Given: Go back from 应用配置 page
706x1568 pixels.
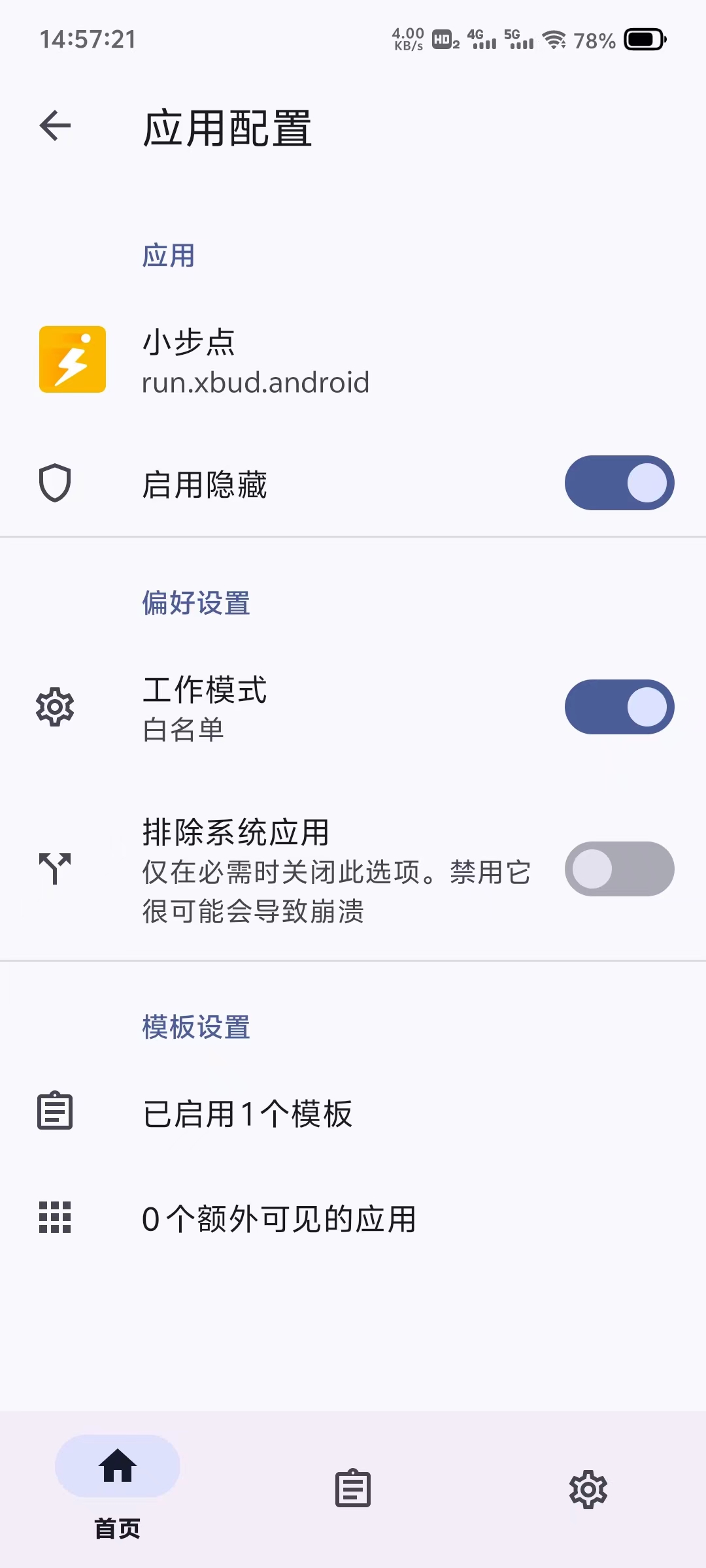Looking at the screenshot, I should coord(55,125).
